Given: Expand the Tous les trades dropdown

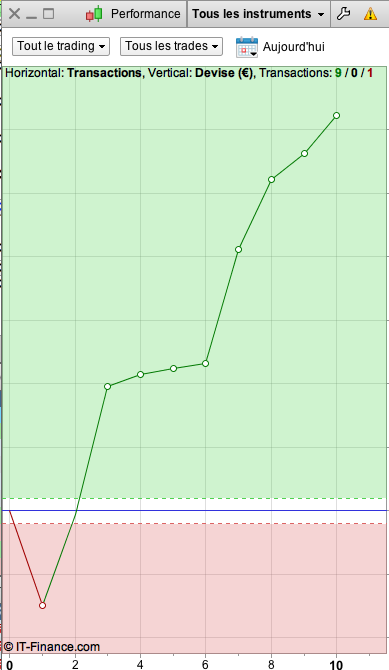Looking at the screenshot, I should (x=171, y=46).
